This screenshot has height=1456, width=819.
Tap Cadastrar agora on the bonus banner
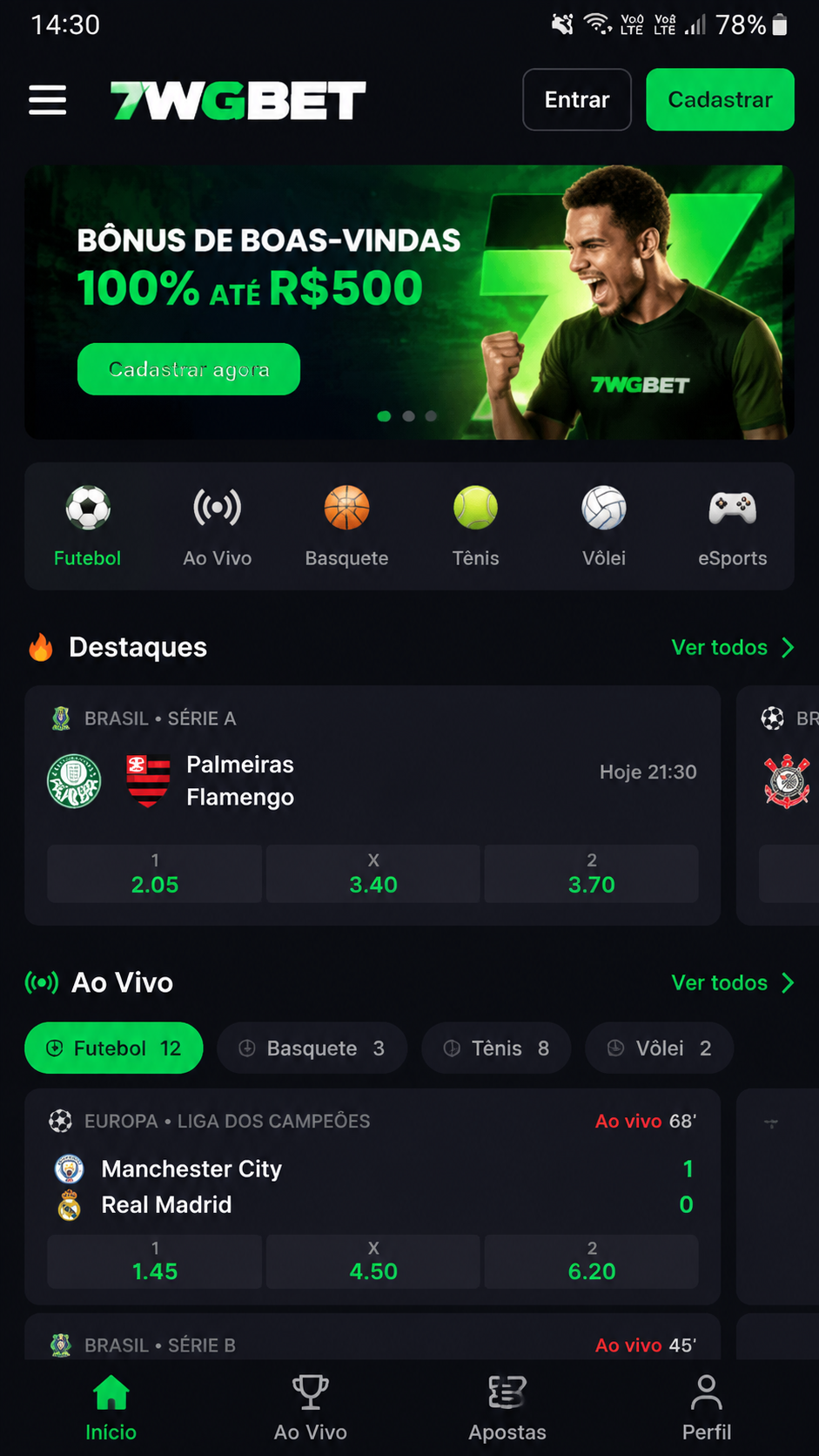pyautogui.click(x=189, y=369)
